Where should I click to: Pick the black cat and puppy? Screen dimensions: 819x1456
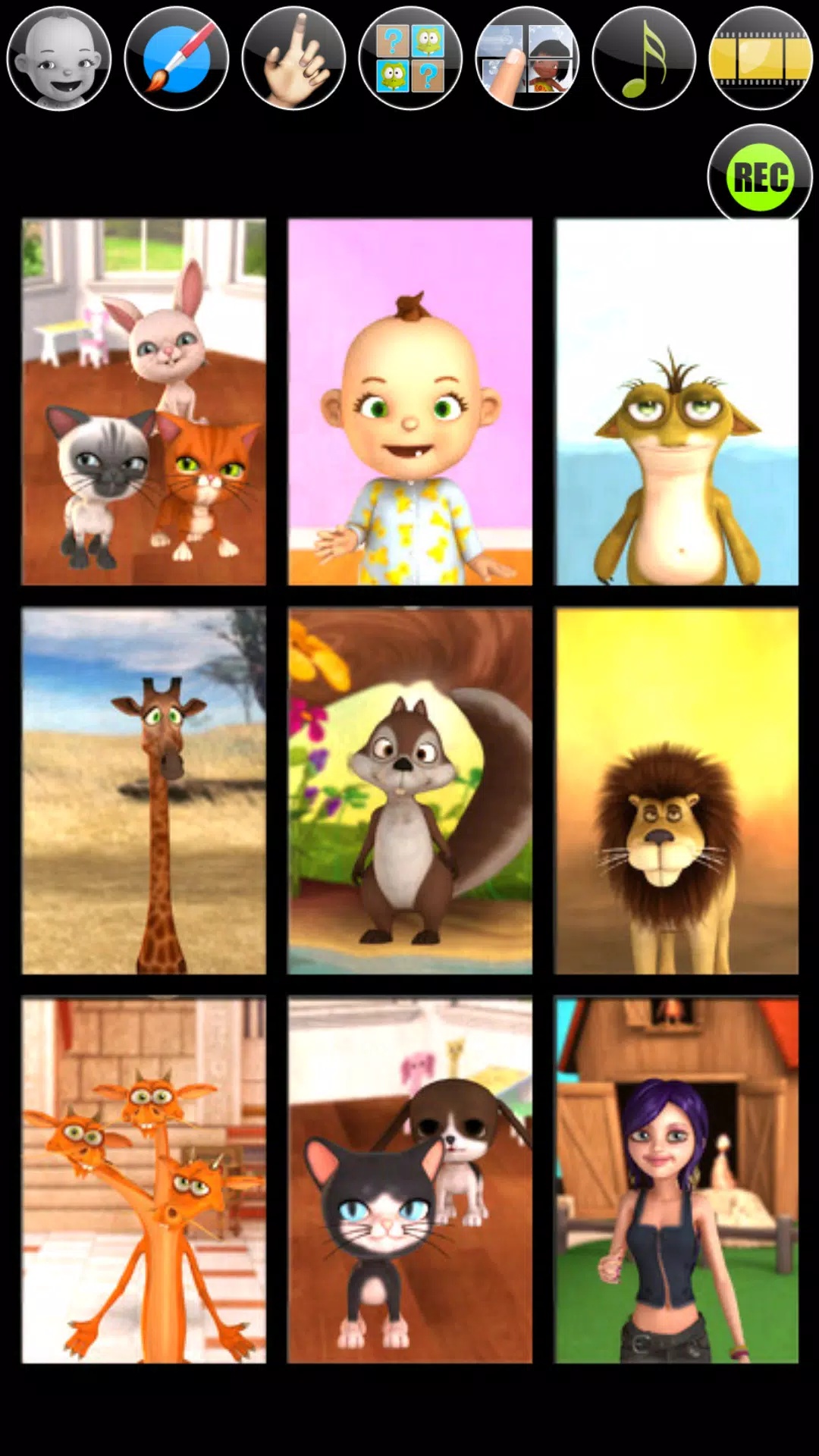coord(410,1180)
